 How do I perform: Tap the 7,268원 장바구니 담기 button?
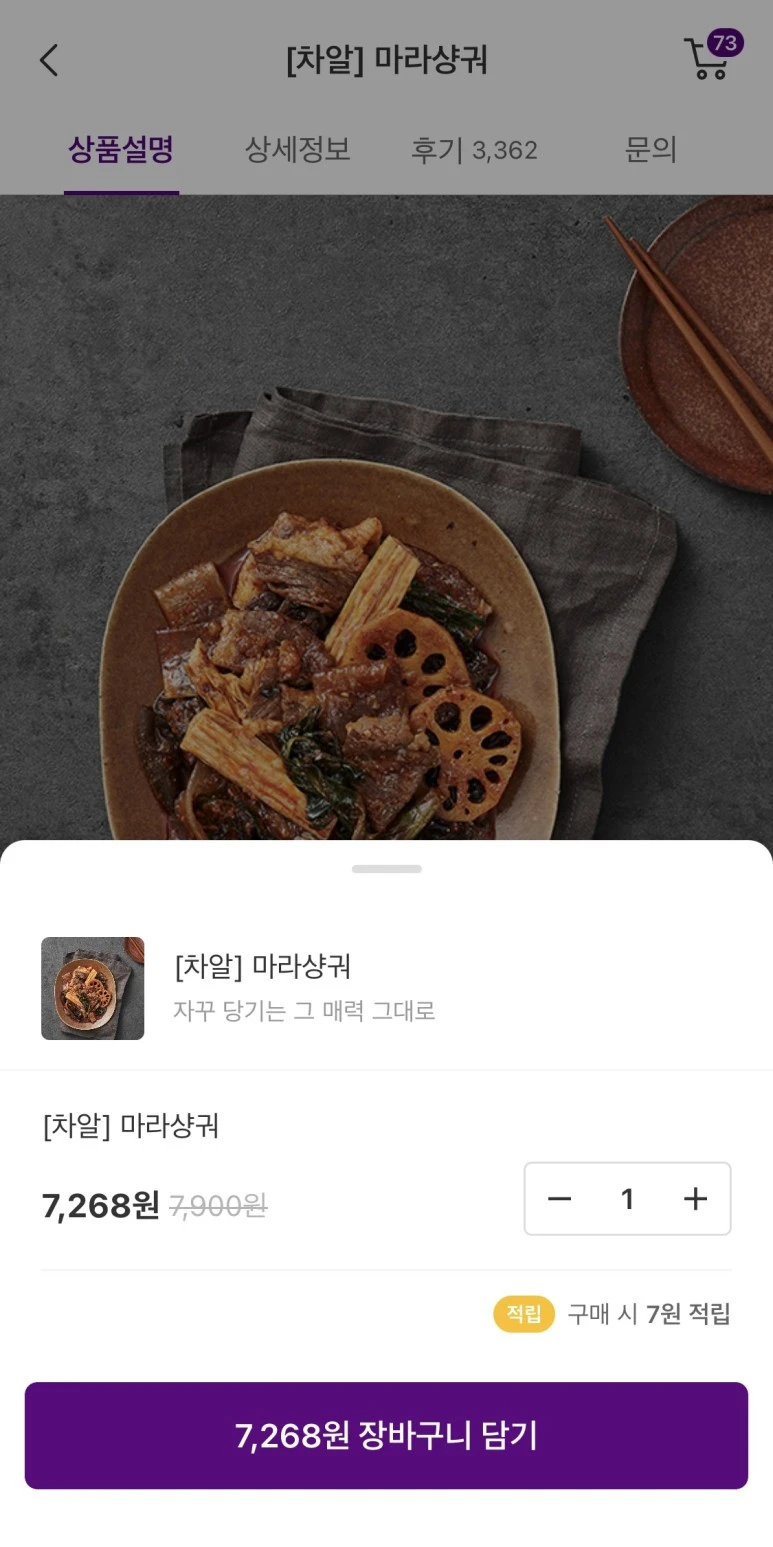point(386,1435)
